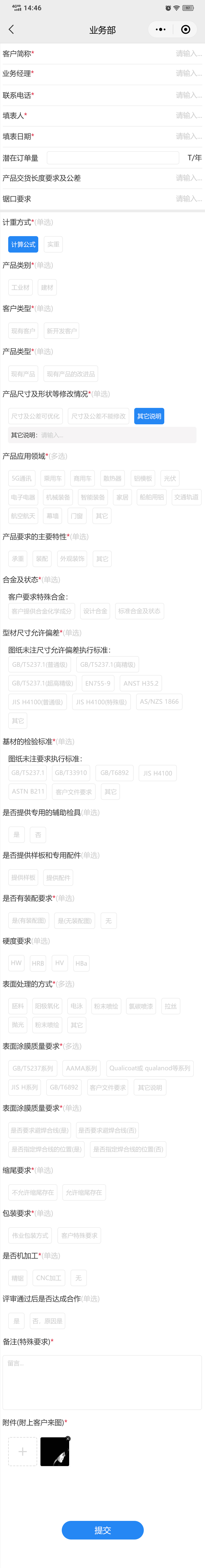The image size is (205, 1568).
Task: Check 航空航天 application field
Action: coord(23,516)
